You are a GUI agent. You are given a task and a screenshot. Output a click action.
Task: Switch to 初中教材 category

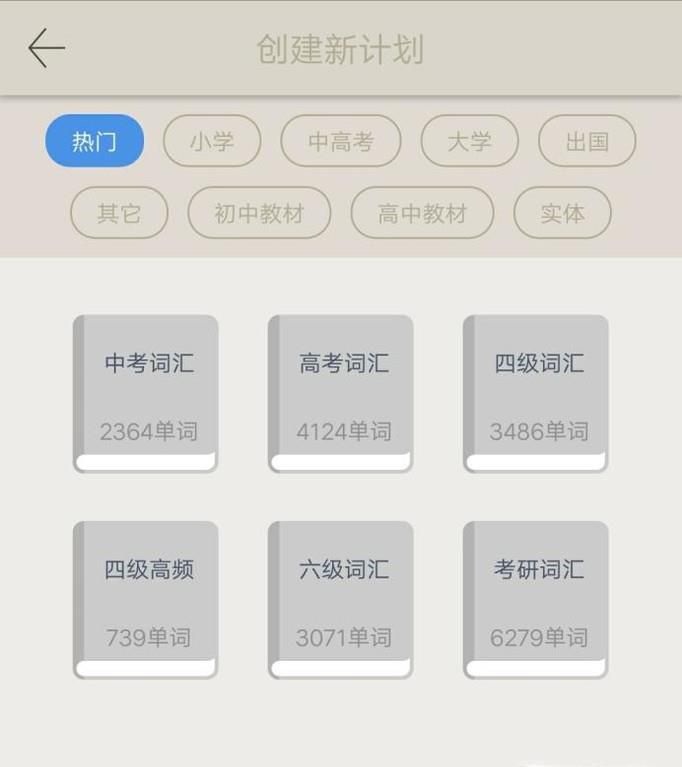coord(259,213)
